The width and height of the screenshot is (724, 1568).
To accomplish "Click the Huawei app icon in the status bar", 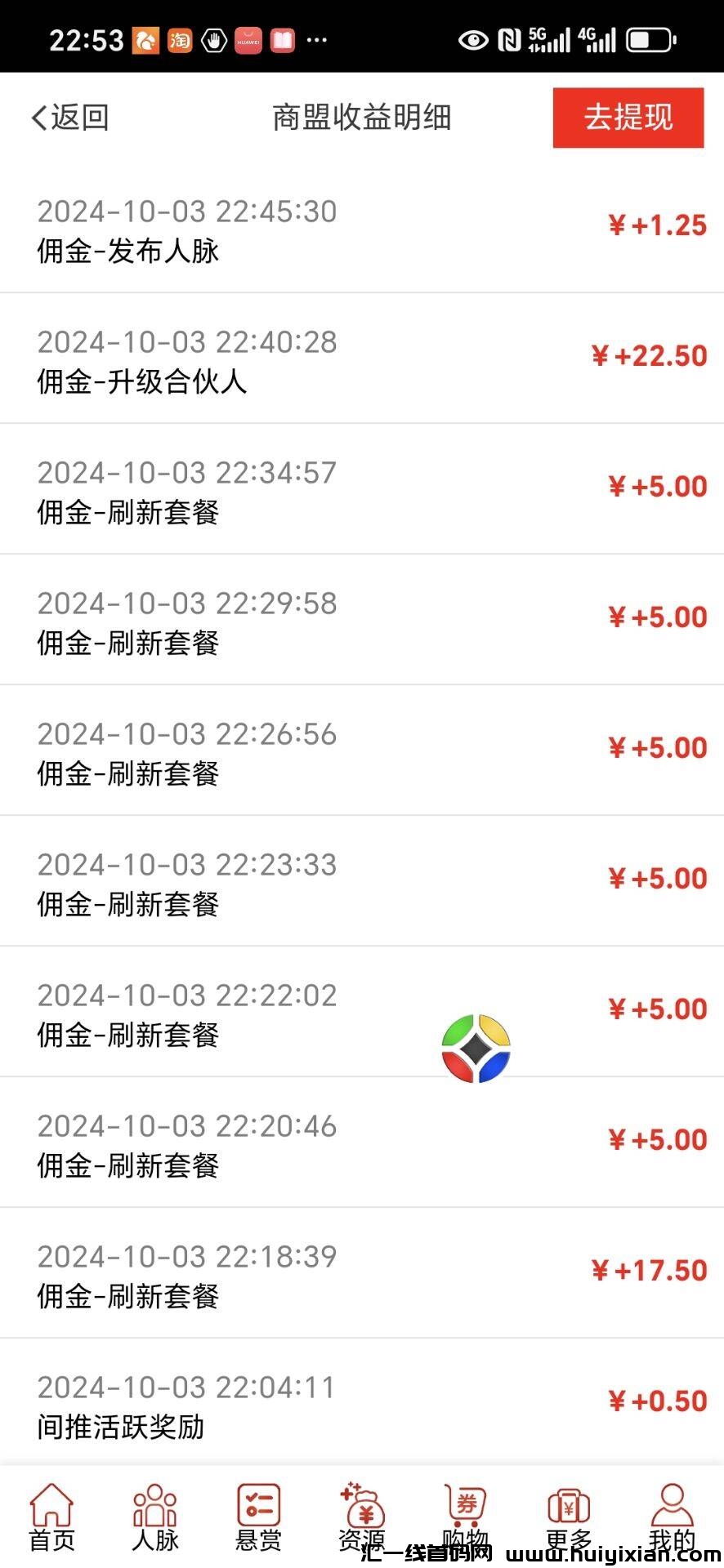I will [247, 38].
